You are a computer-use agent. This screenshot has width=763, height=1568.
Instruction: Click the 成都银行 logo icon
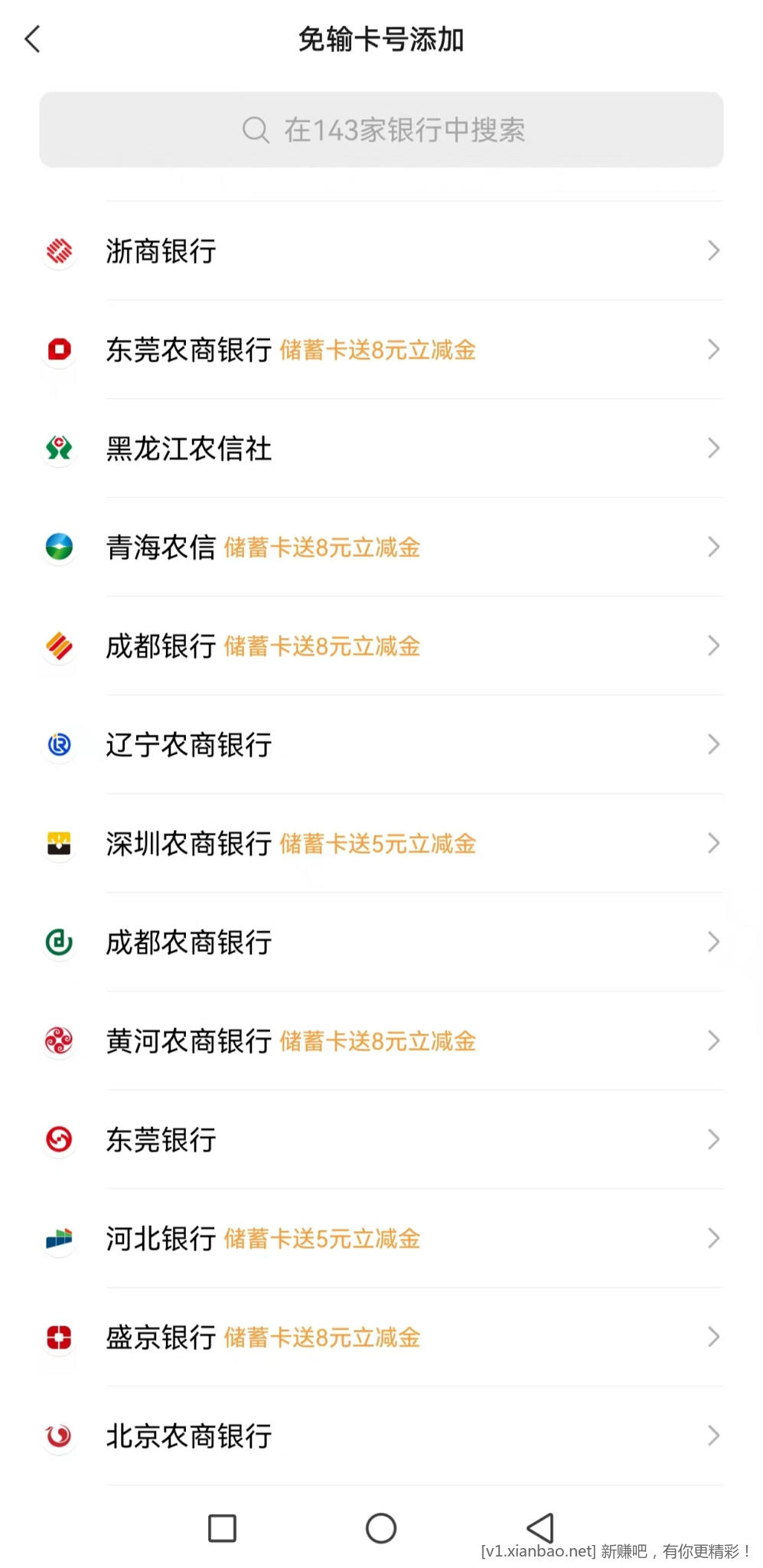point(59,645)
